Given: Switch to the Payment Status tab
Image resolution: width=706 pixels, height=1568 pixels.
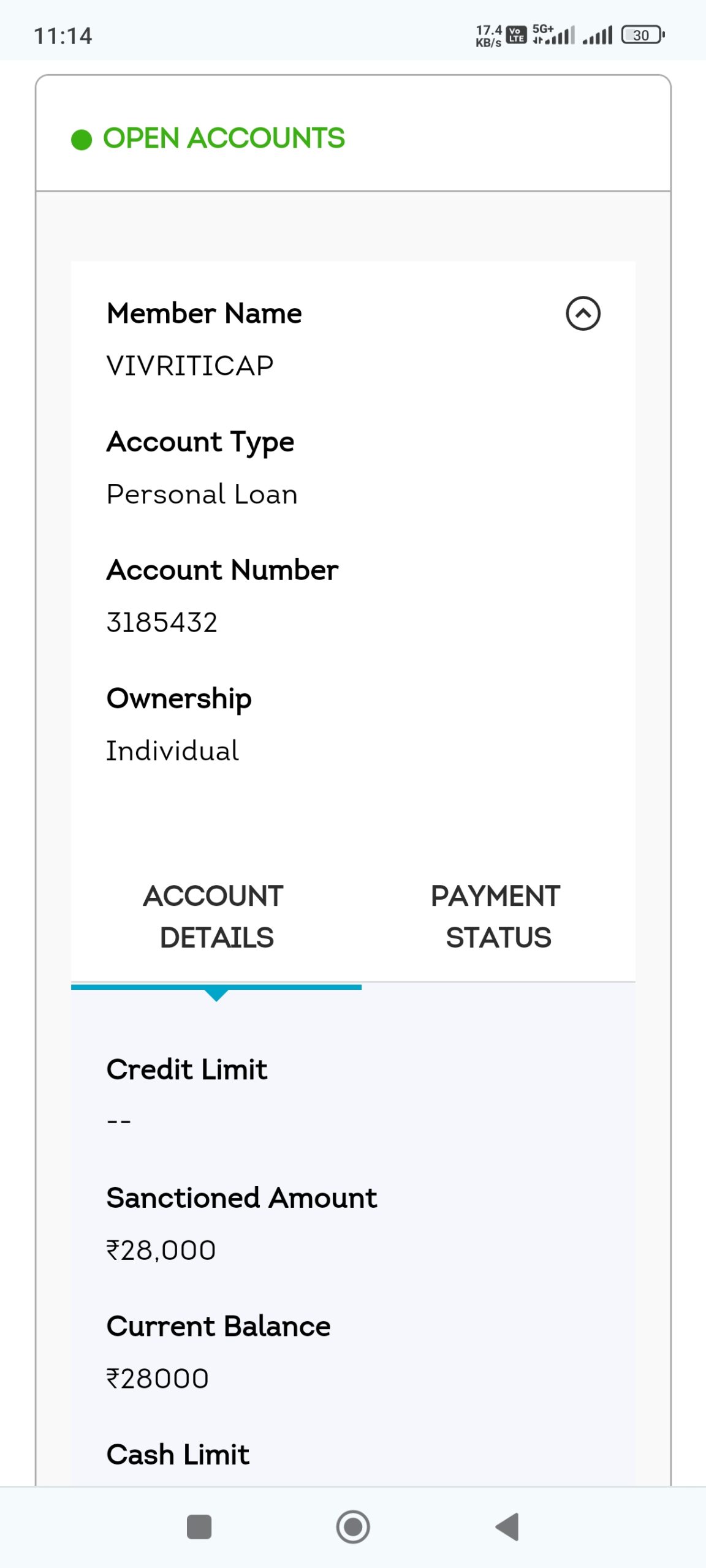Looking at the screenshot, I should click(498, 916).
